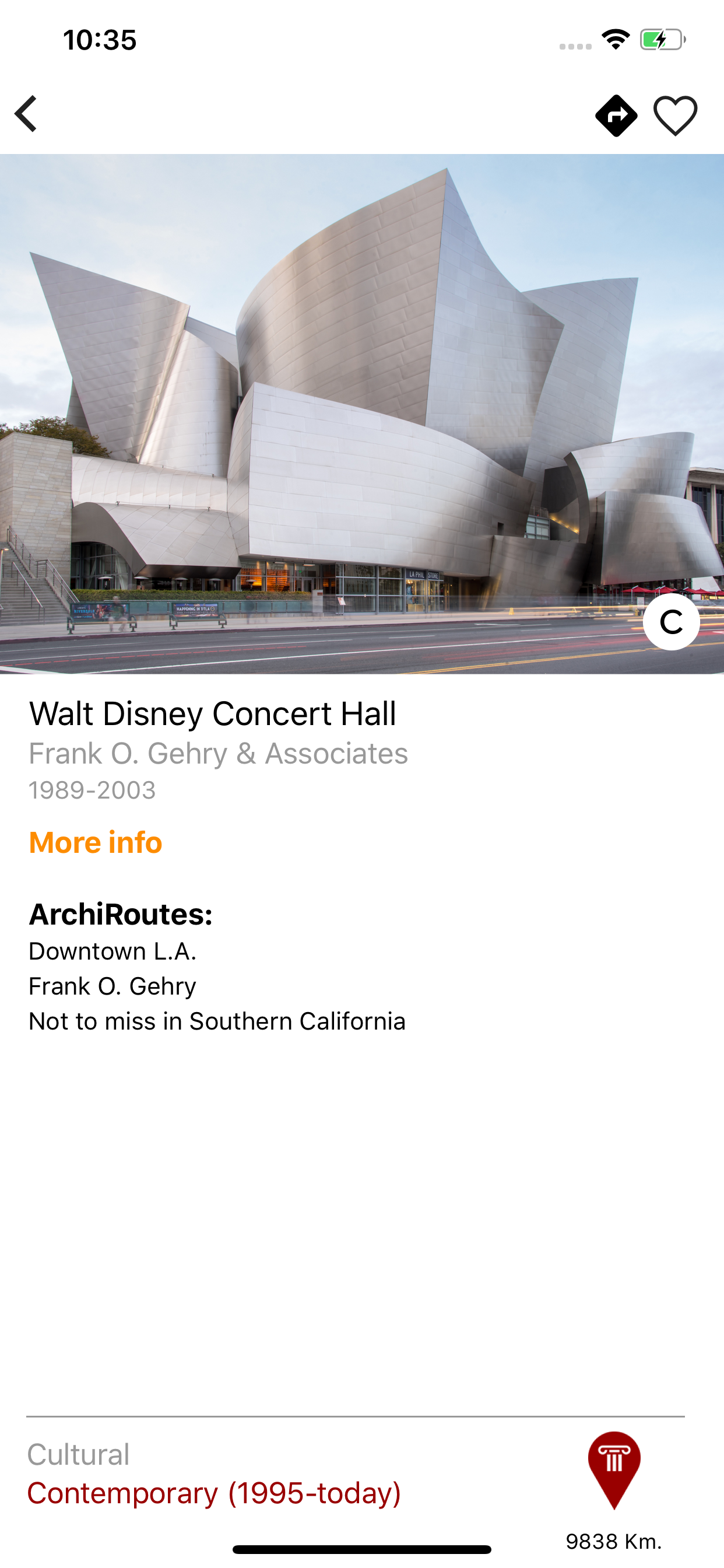Open the Frank O. Gehry ArchiRoute
This screenshot has height=1568, width=724.
(x=113, y=986)
